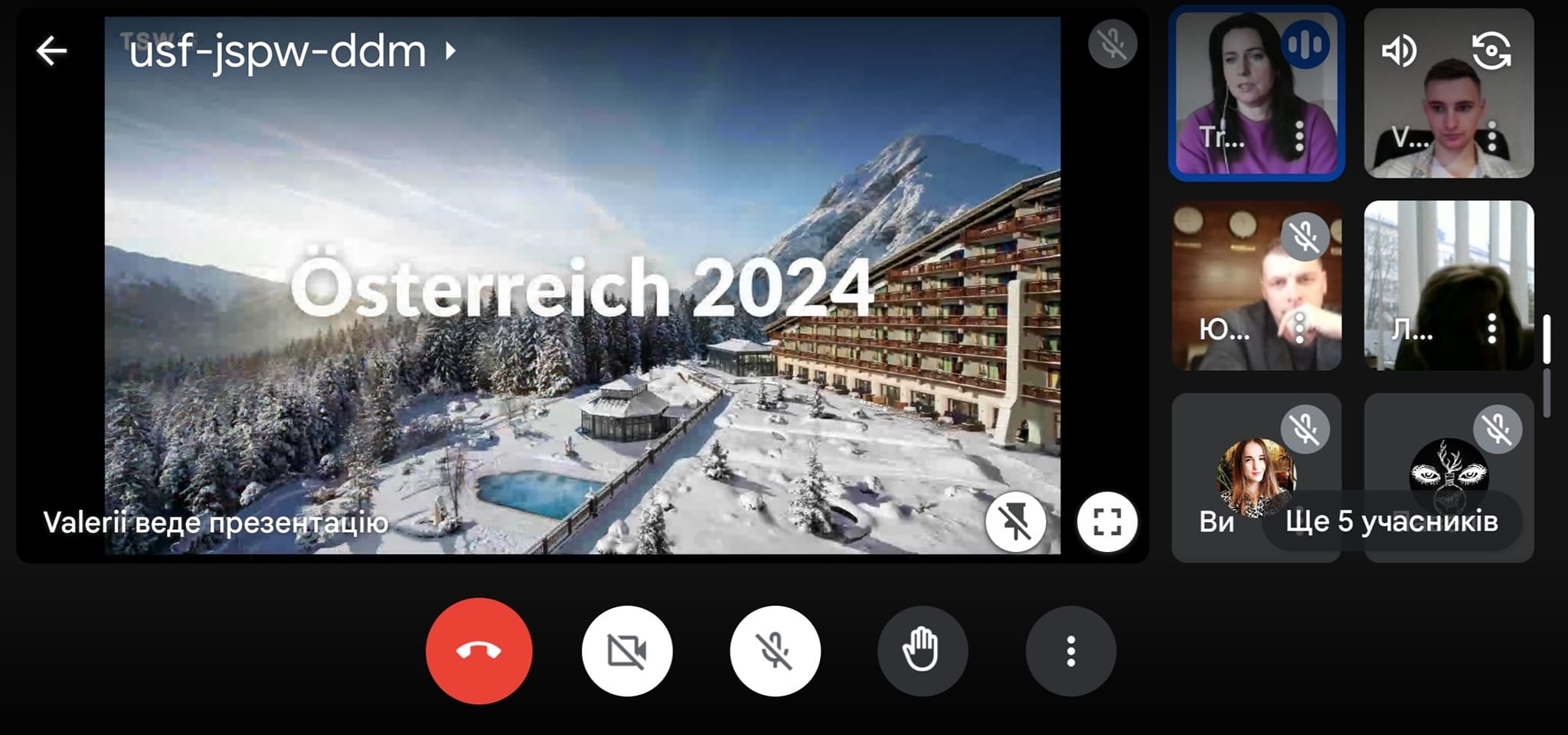Open options for participant Ю...
Viewport: 1568px width, 735px height.
point(1299,328)
